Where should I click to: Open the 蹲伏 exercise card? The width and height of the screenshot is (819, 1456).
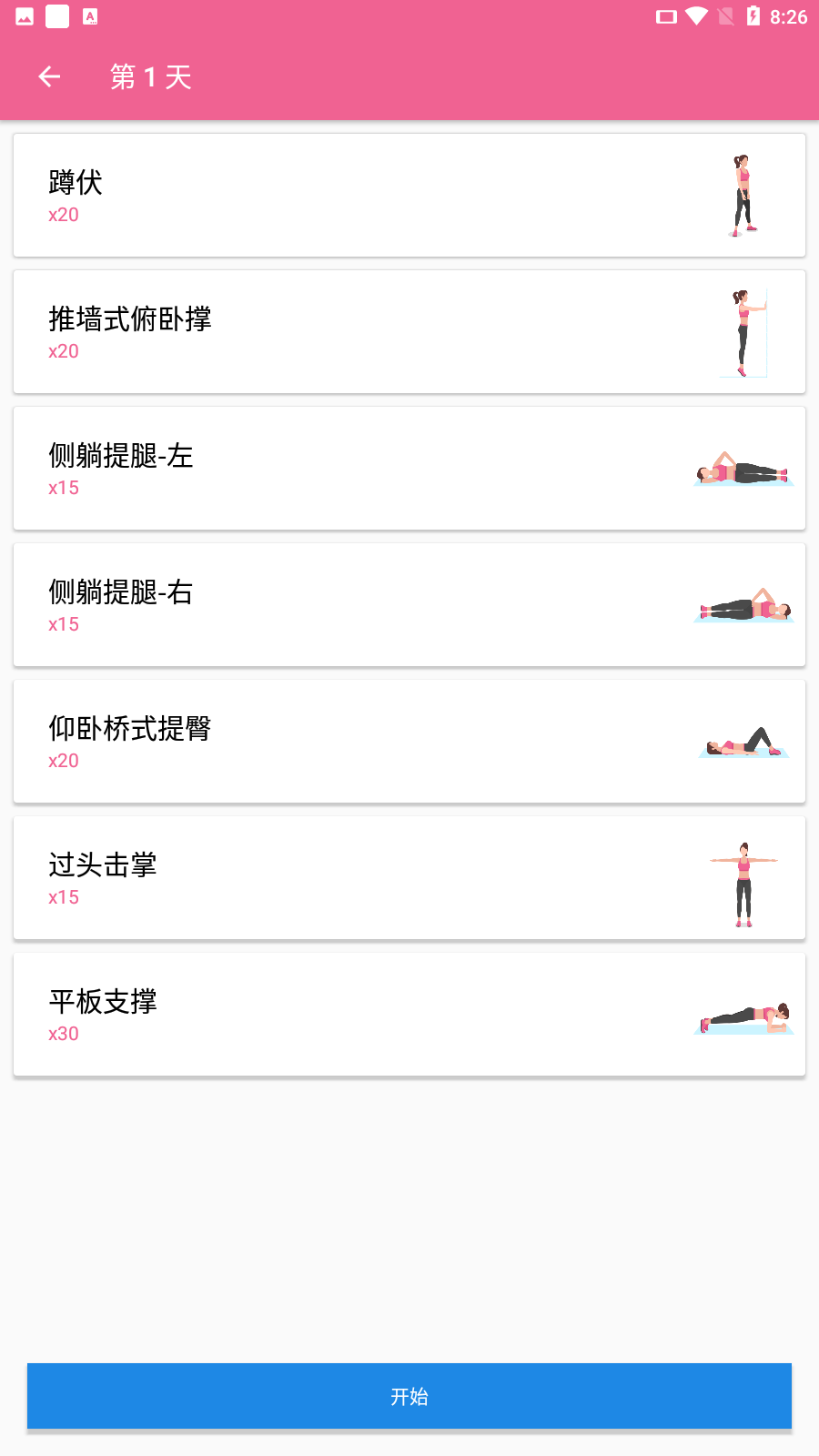[x=409, y=194]
